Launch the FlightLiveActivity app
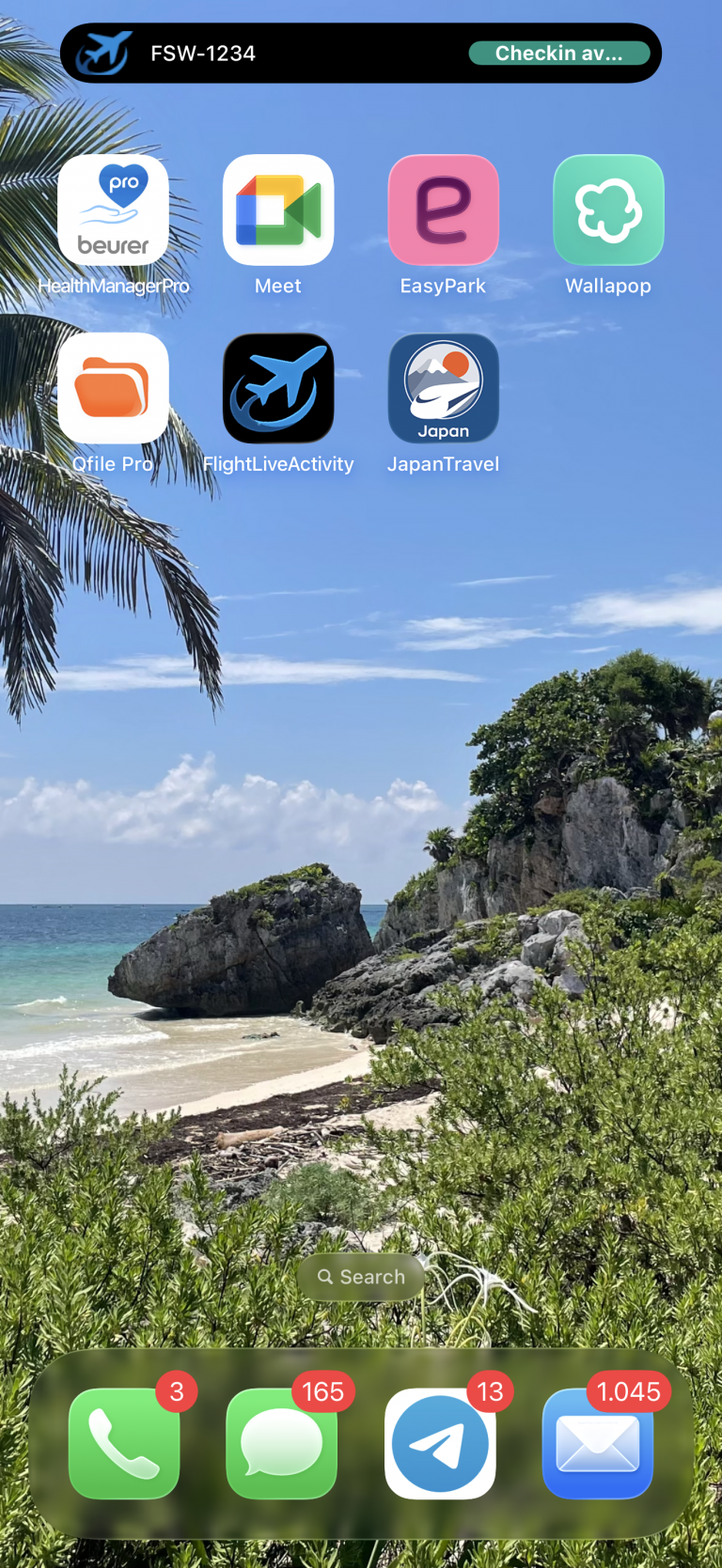Image resolution: width=722 pixels, height=1568 pixels. click(278, 388)
